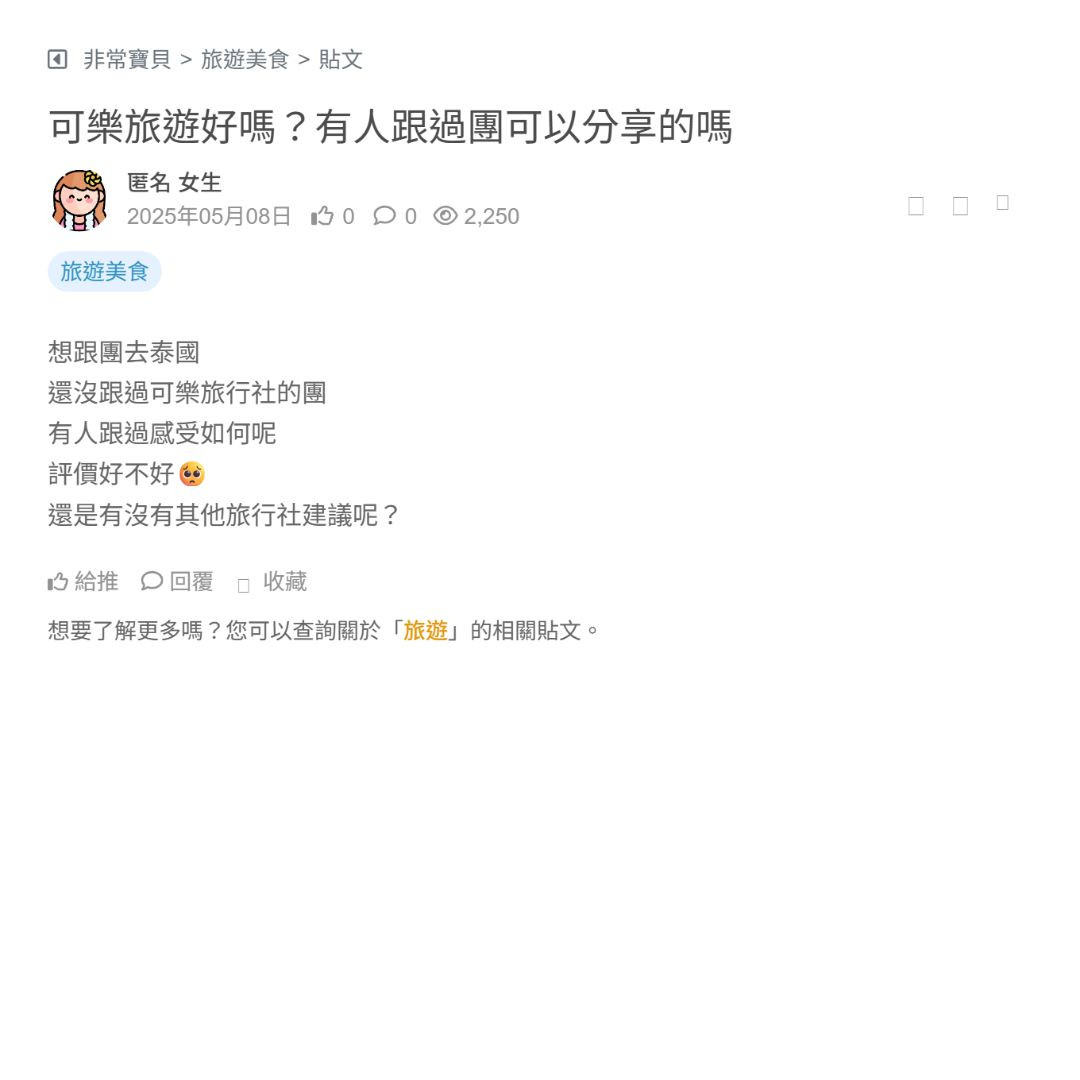
Task: Open the highlighted 旅遊 related posts link
Action: (x=425, y=631)
